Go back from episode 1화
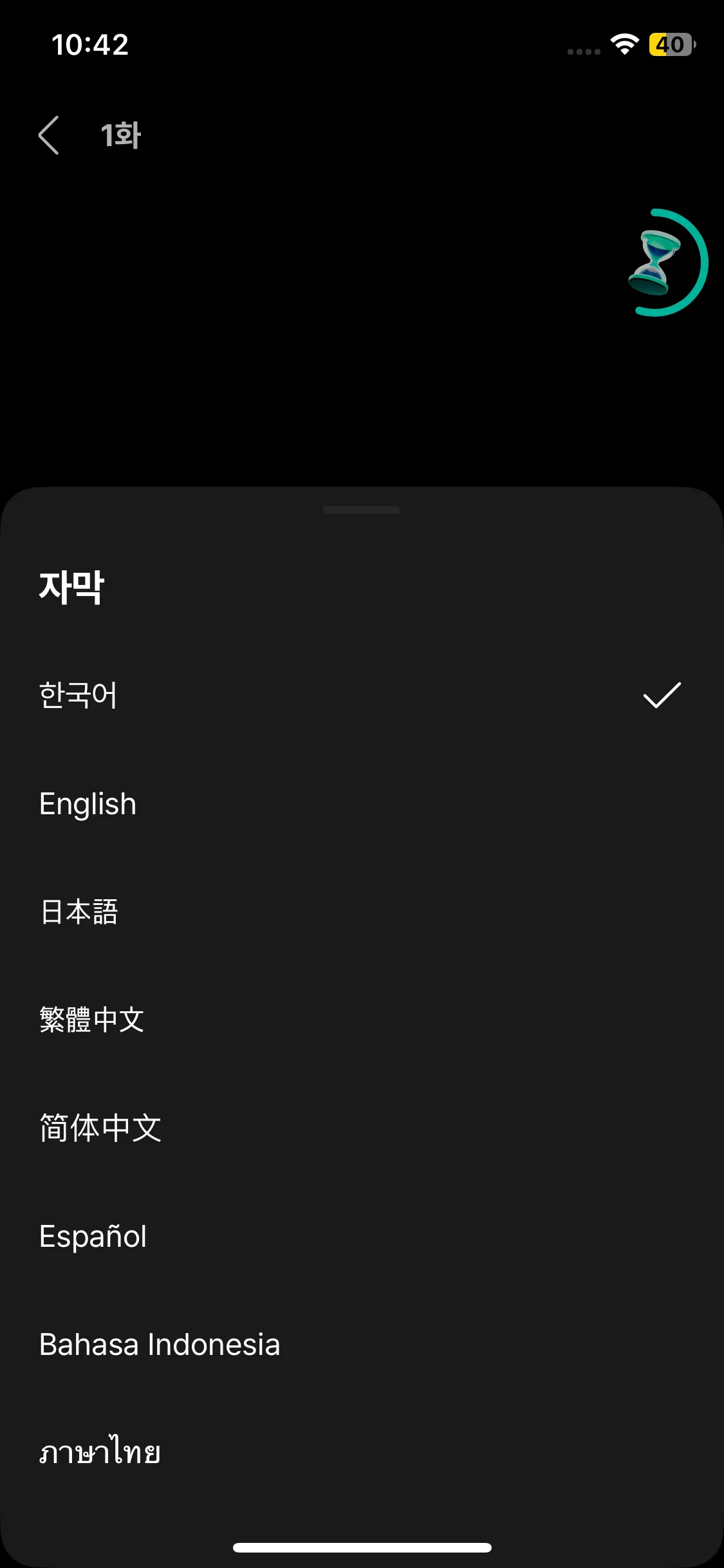The width and height of the screenshot is (724, 1568). (49, 135)
